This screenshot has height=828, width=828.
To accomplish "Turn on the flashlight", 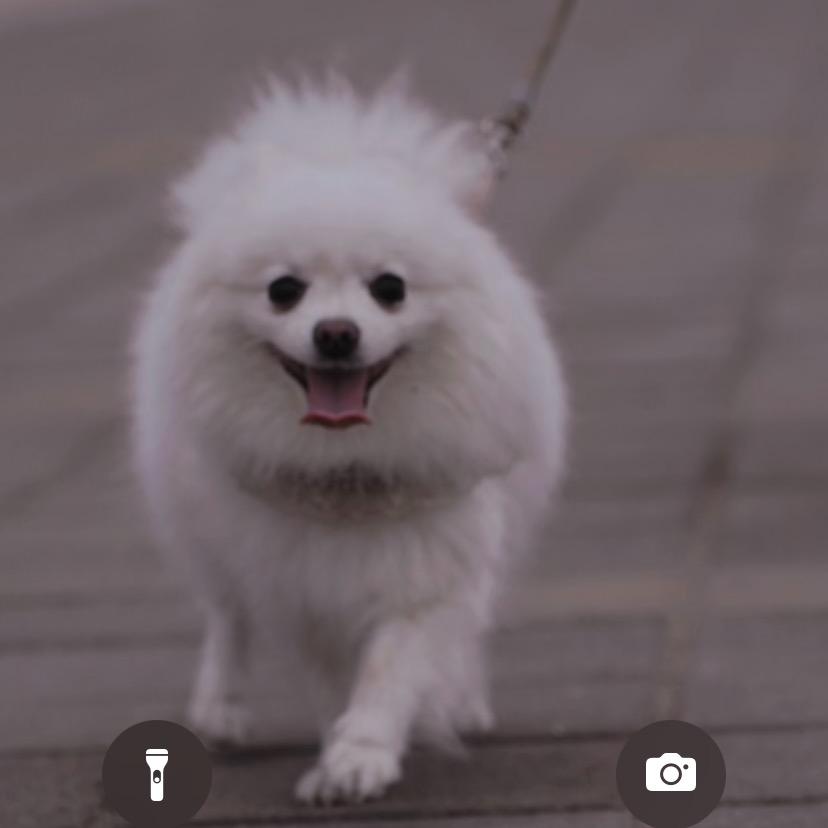I will (157, 774).
